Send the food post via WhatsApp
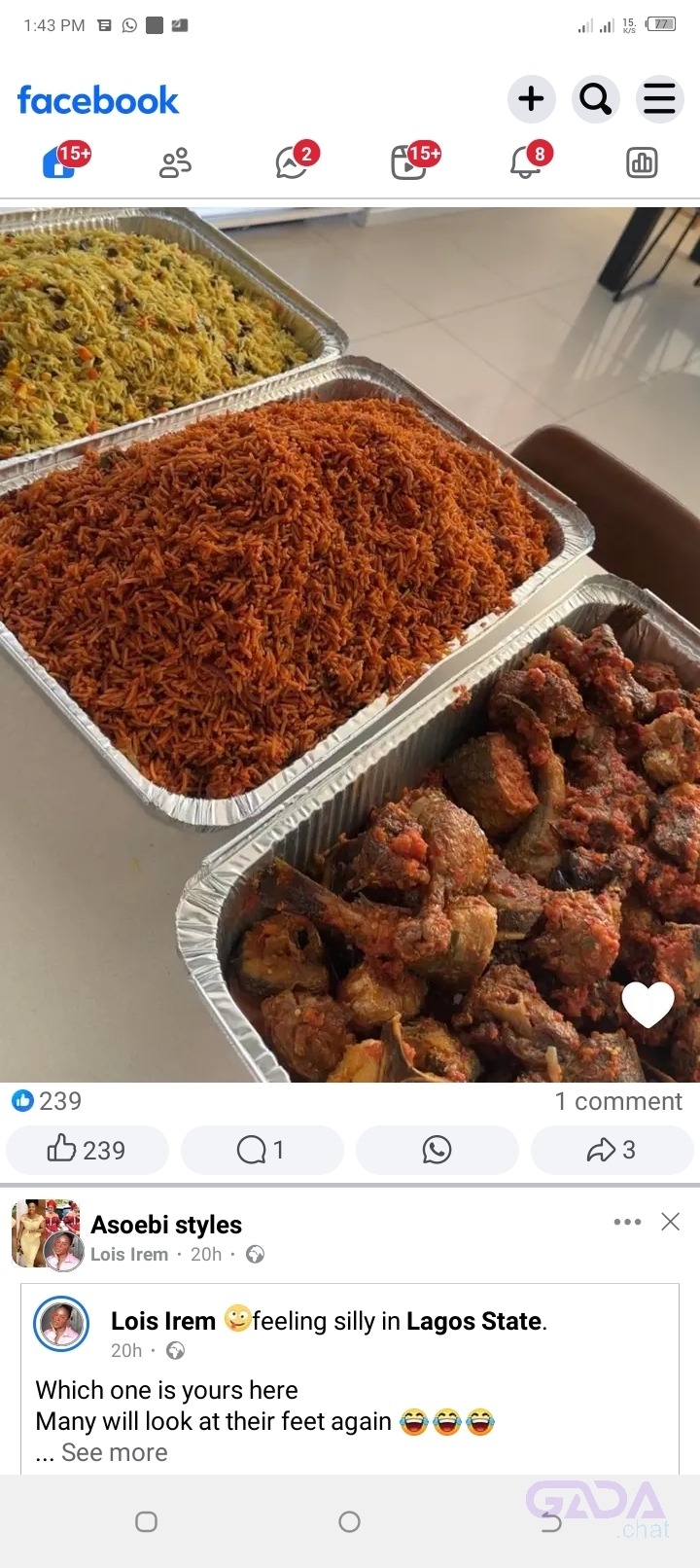 tap(437, 1150)
